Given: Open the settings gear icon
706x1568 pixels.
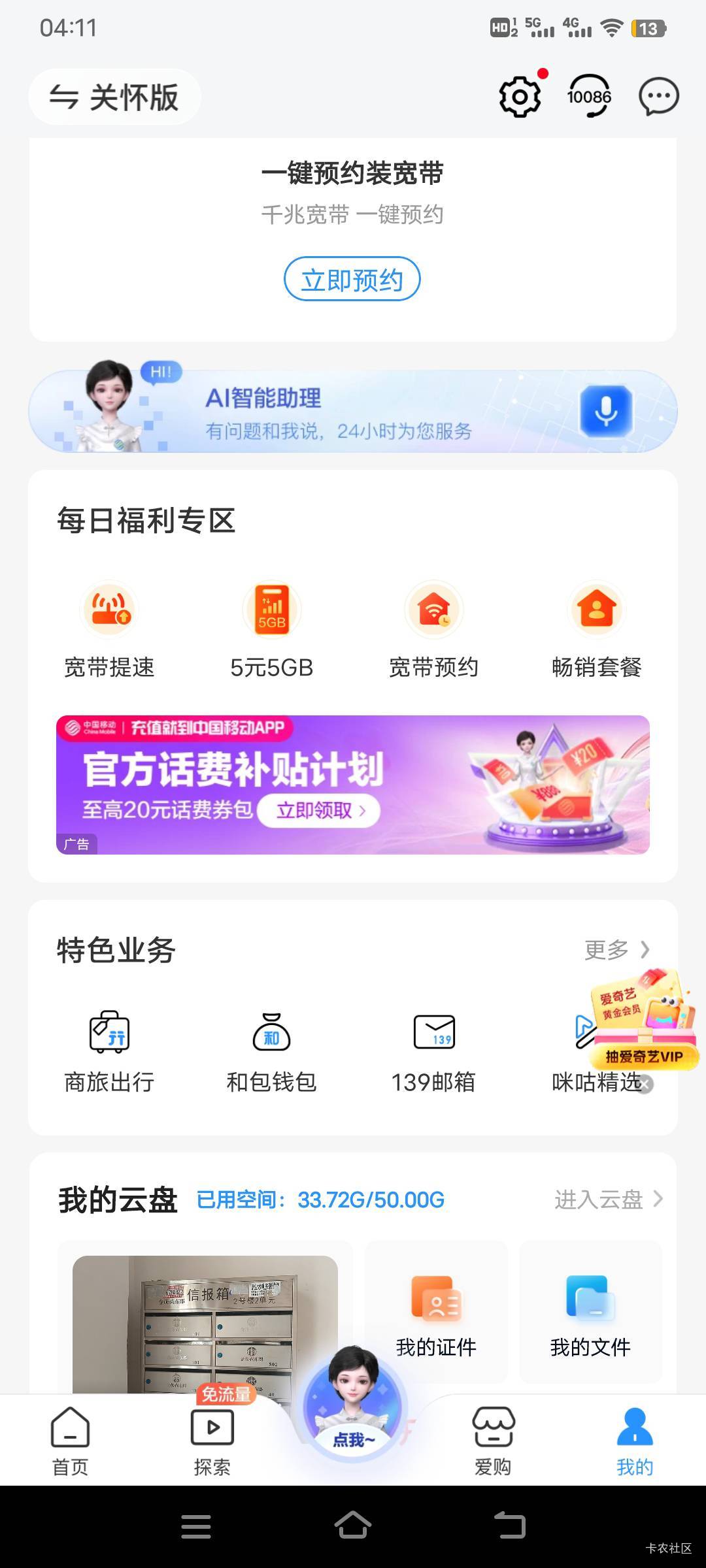Looking at the screenshot, I should point(520,97).
